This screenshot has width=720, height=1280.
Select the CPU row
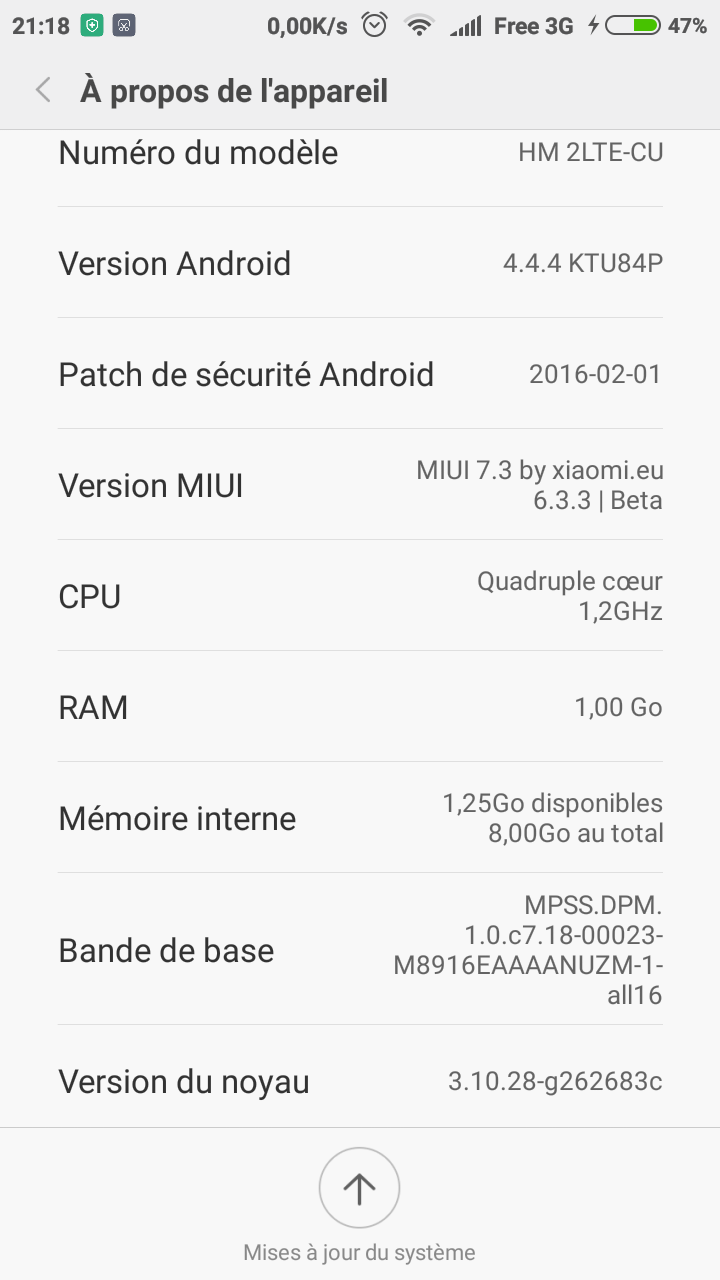[x=360, y=596]
